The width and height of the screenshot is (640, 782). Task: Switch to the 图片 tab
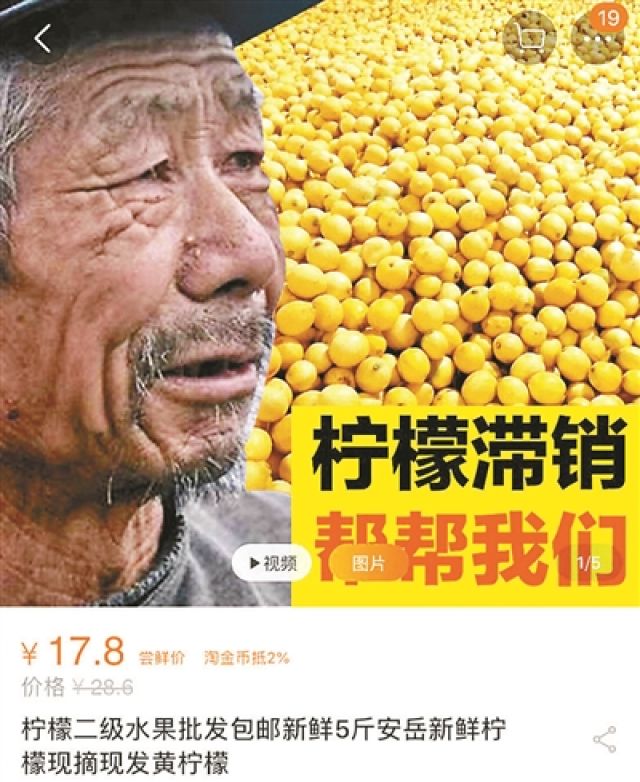(x=368, y=563)
